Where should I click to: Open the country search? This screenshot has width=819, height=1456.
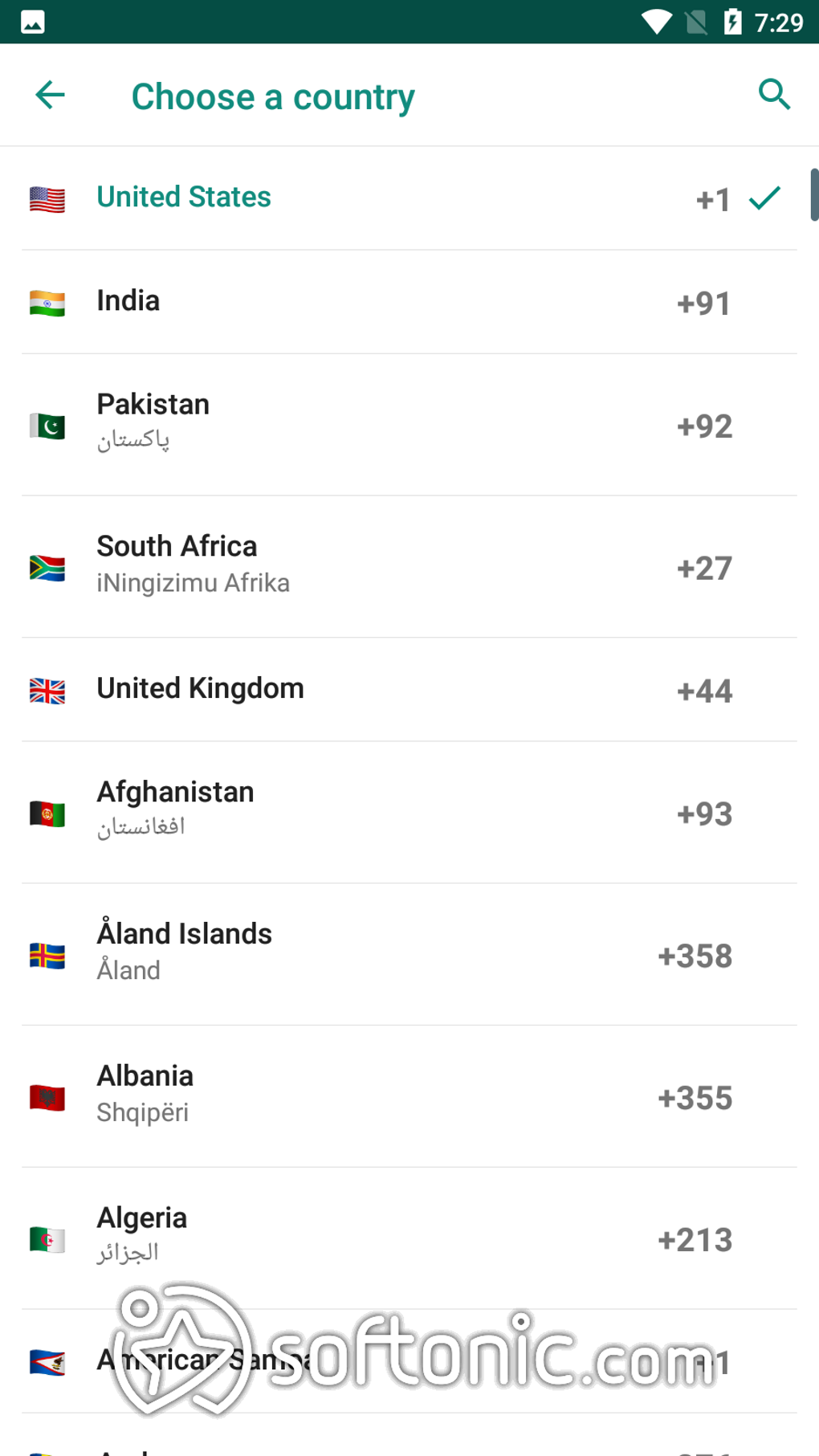[773, 94]
